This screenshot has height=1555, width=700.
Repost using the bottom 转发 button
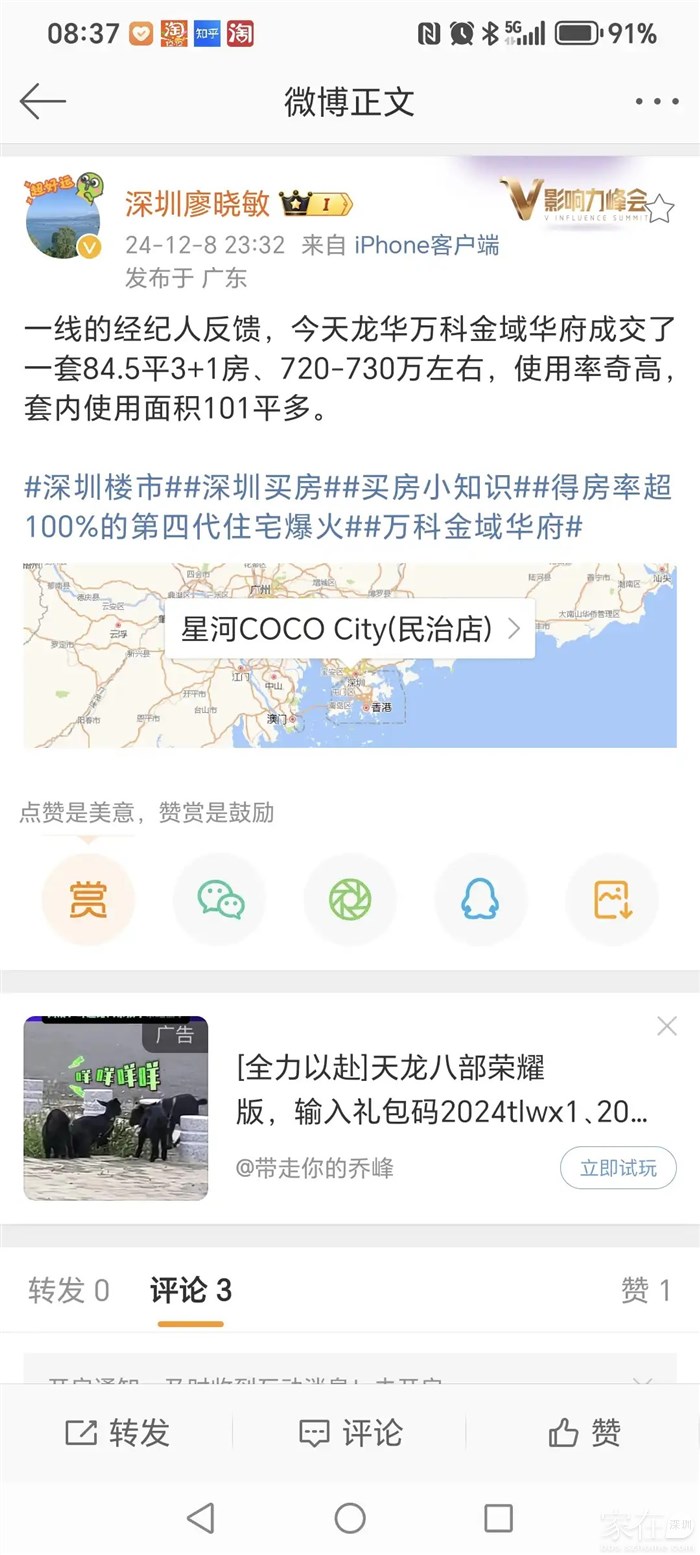click(117, 1433)
